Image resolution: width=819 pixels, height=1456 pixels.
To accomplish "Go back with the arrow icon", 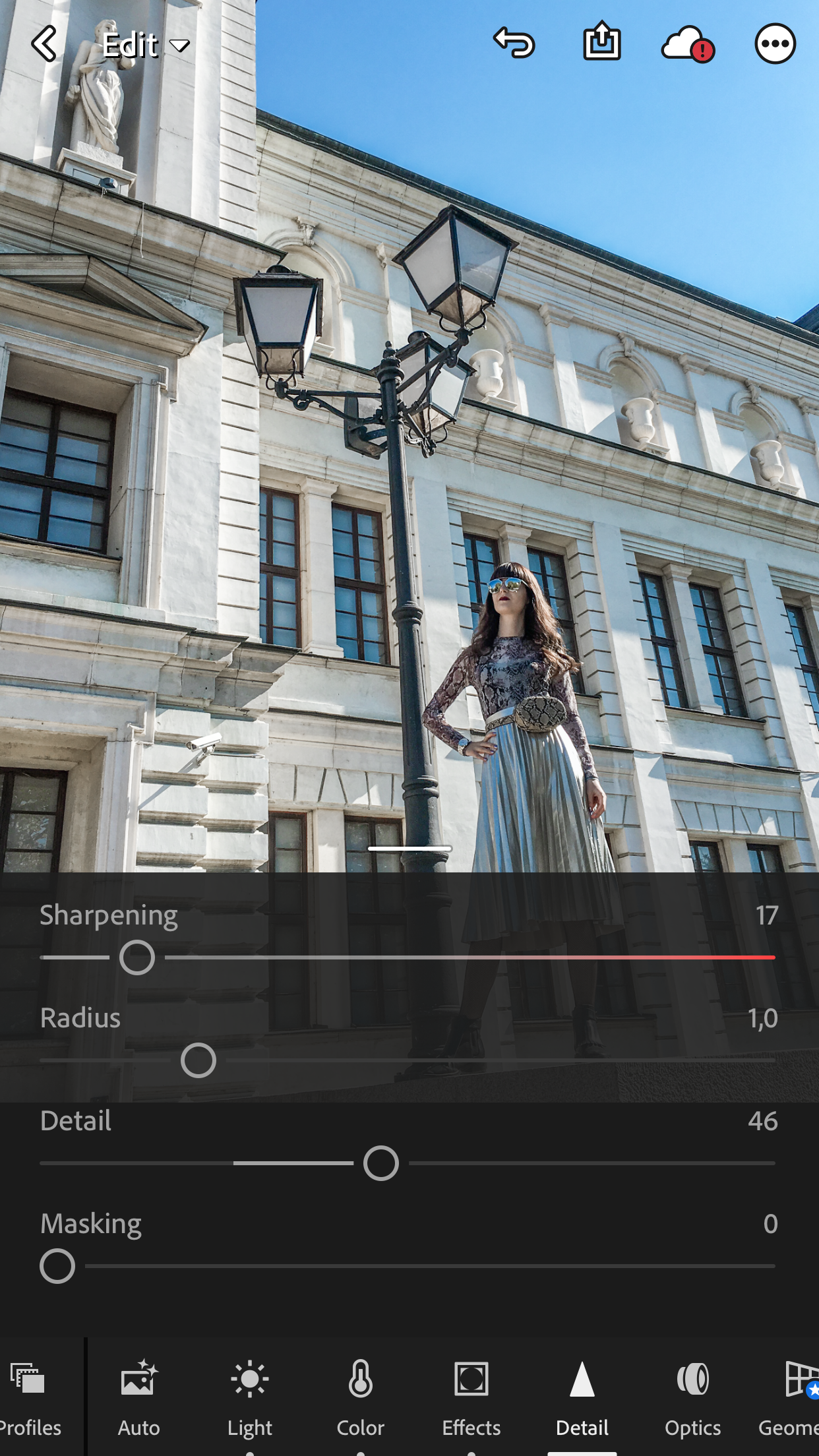I will point(44,44).
